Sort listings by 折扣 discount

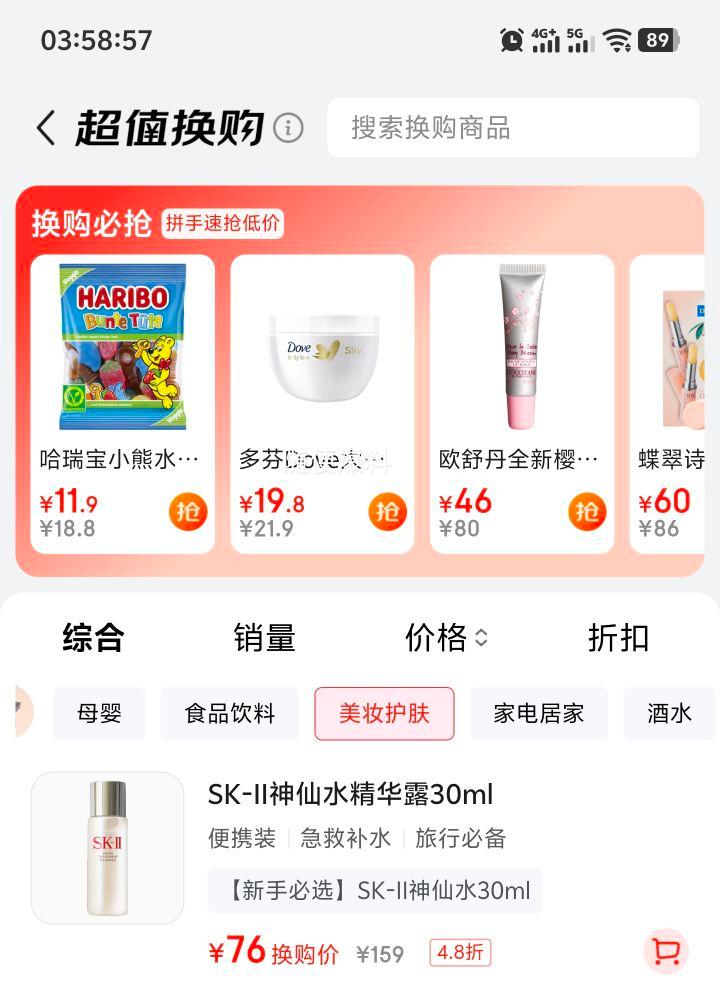(617, 637)
